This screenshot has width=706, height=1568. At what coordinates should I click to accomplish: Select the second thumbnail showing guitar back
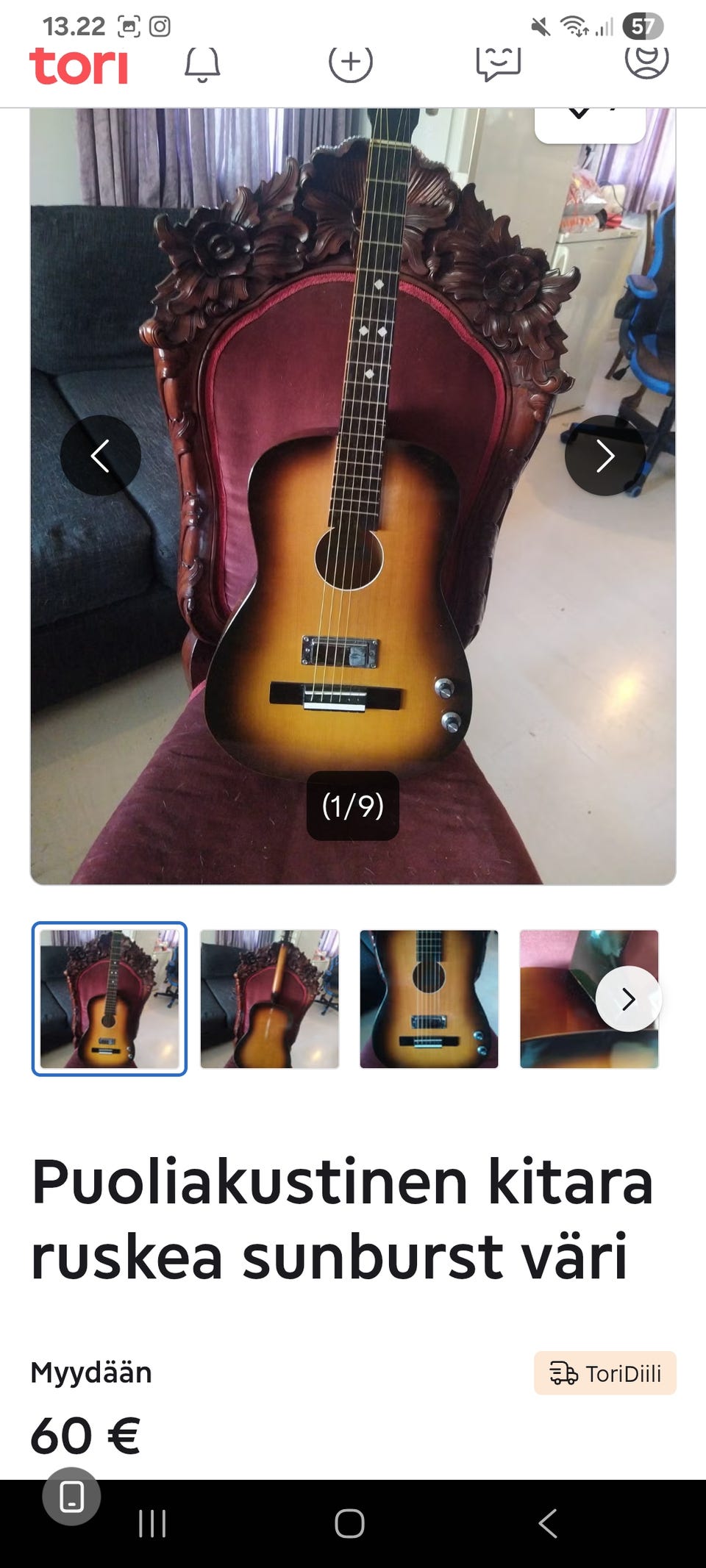coord(269,999)
